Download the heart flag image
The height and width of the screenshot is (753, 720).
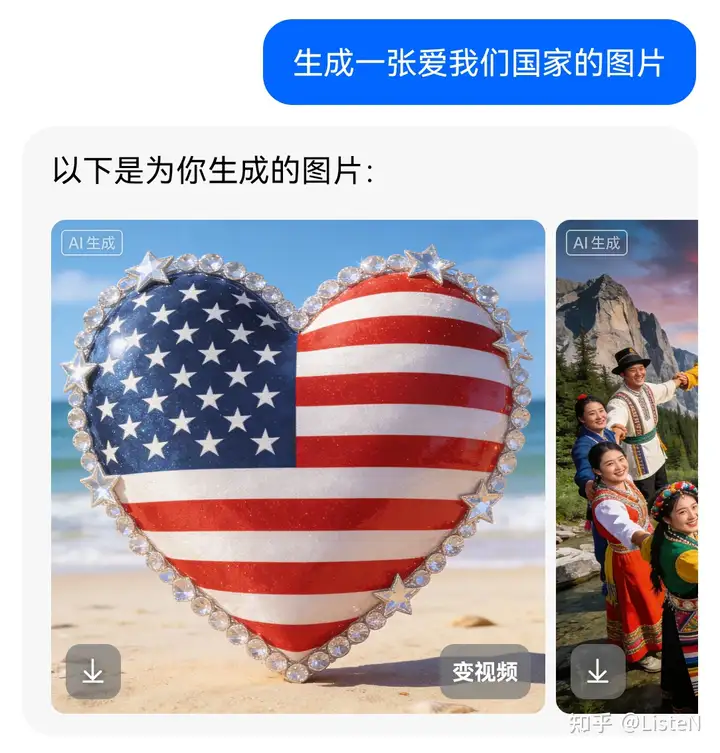point(93,672)
